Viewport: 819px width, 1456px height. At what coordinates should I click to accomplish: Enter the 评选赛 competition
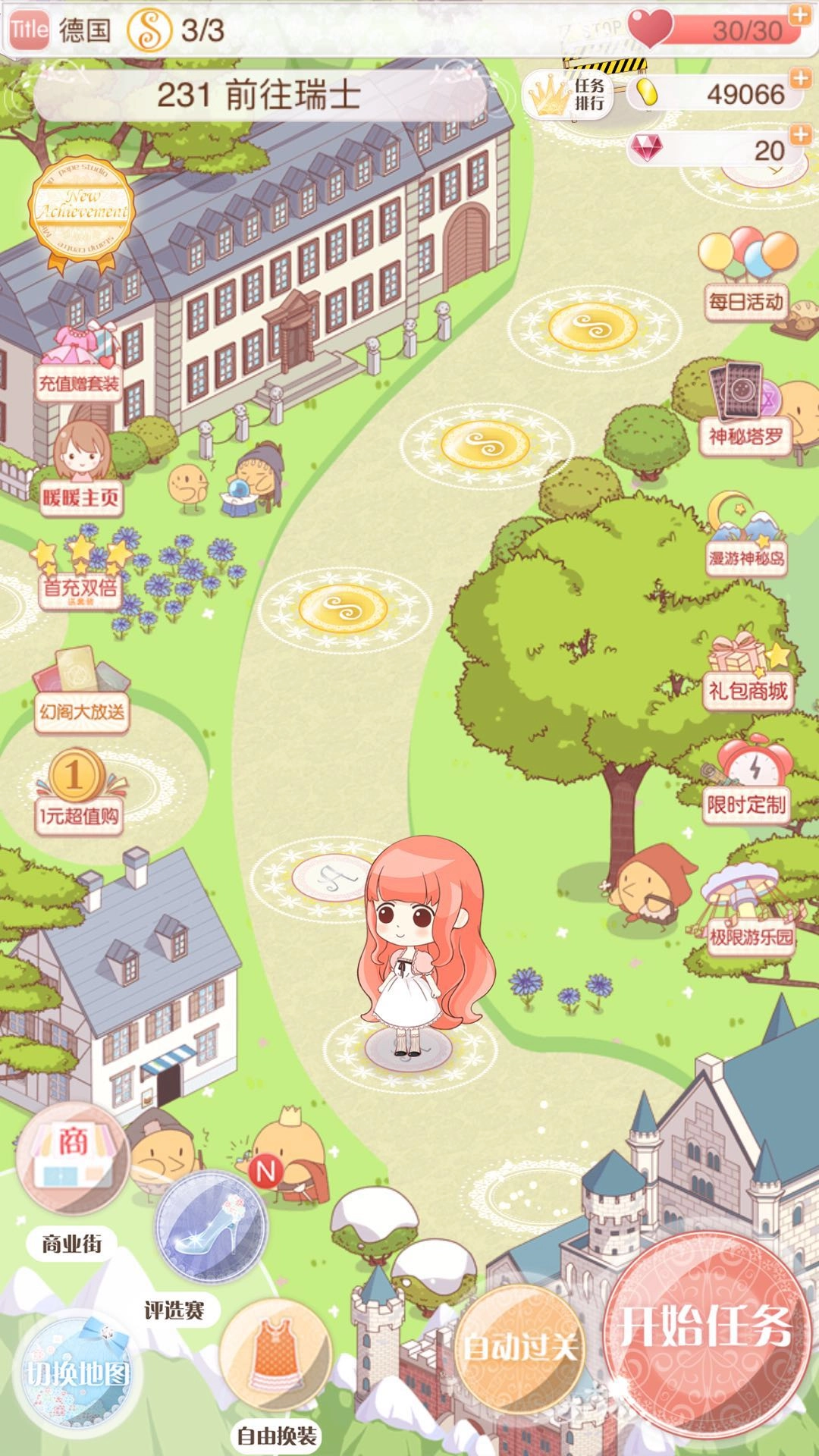(x=211, y=1227)
